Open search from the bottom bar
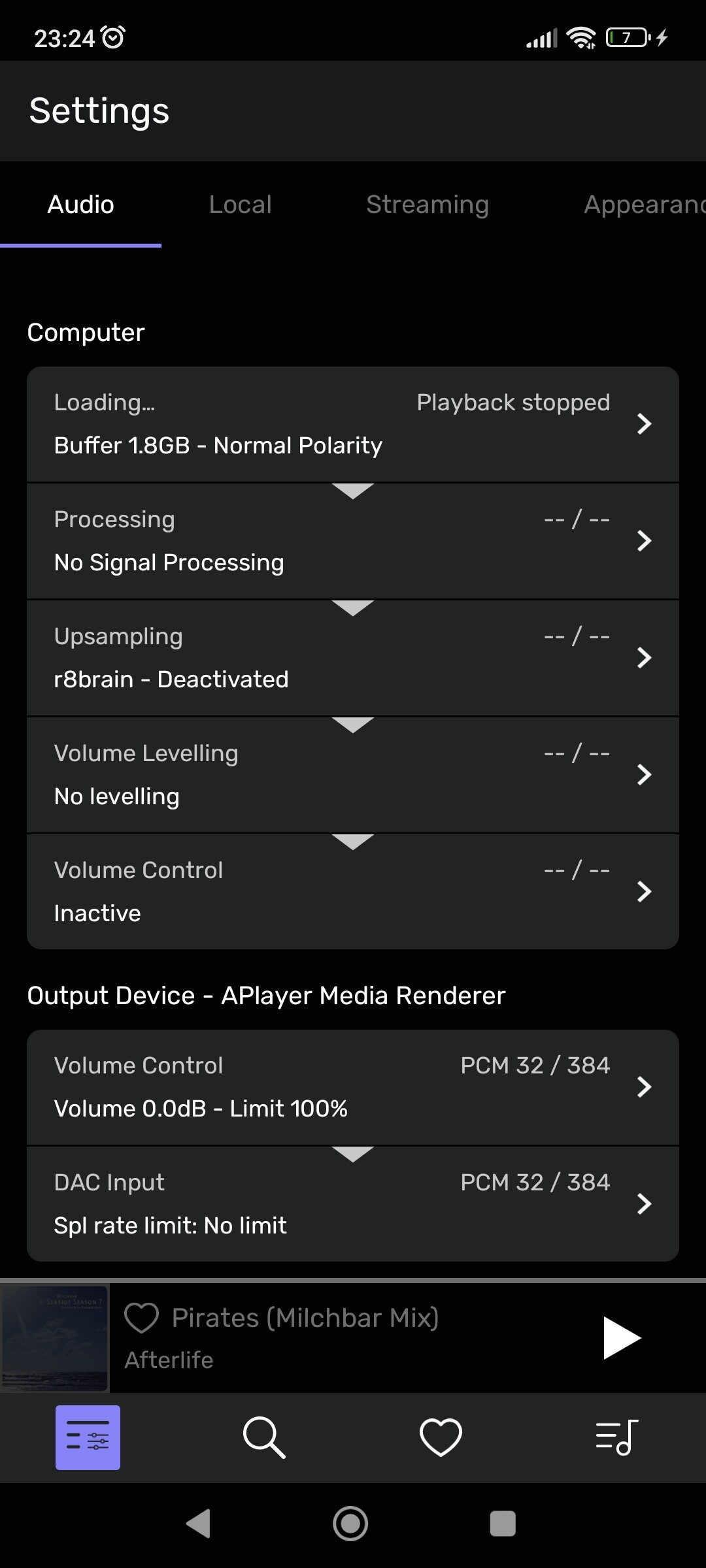The image size is (706, 1568). coord(264,1437)
